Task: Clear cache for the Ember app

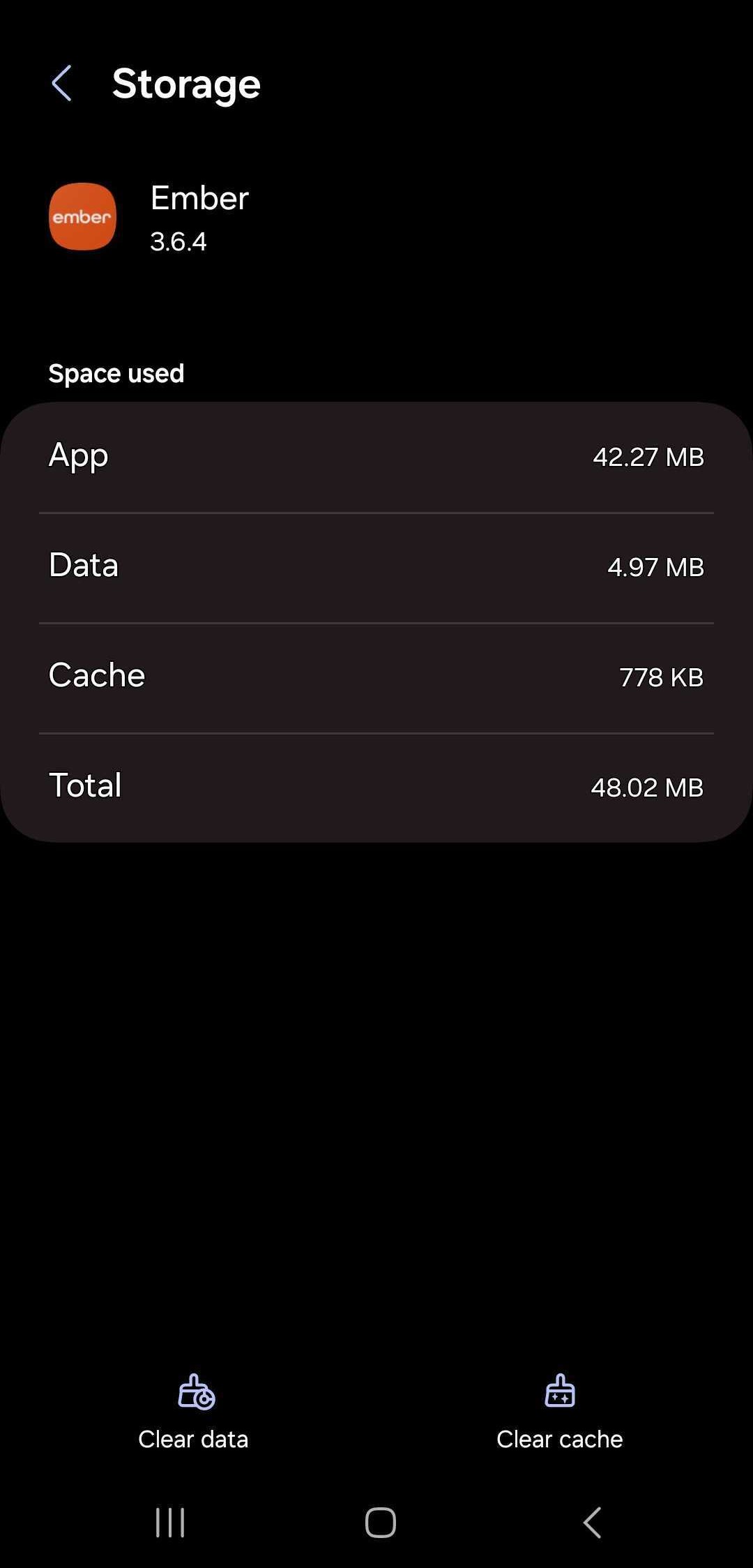Action: 559,1412
